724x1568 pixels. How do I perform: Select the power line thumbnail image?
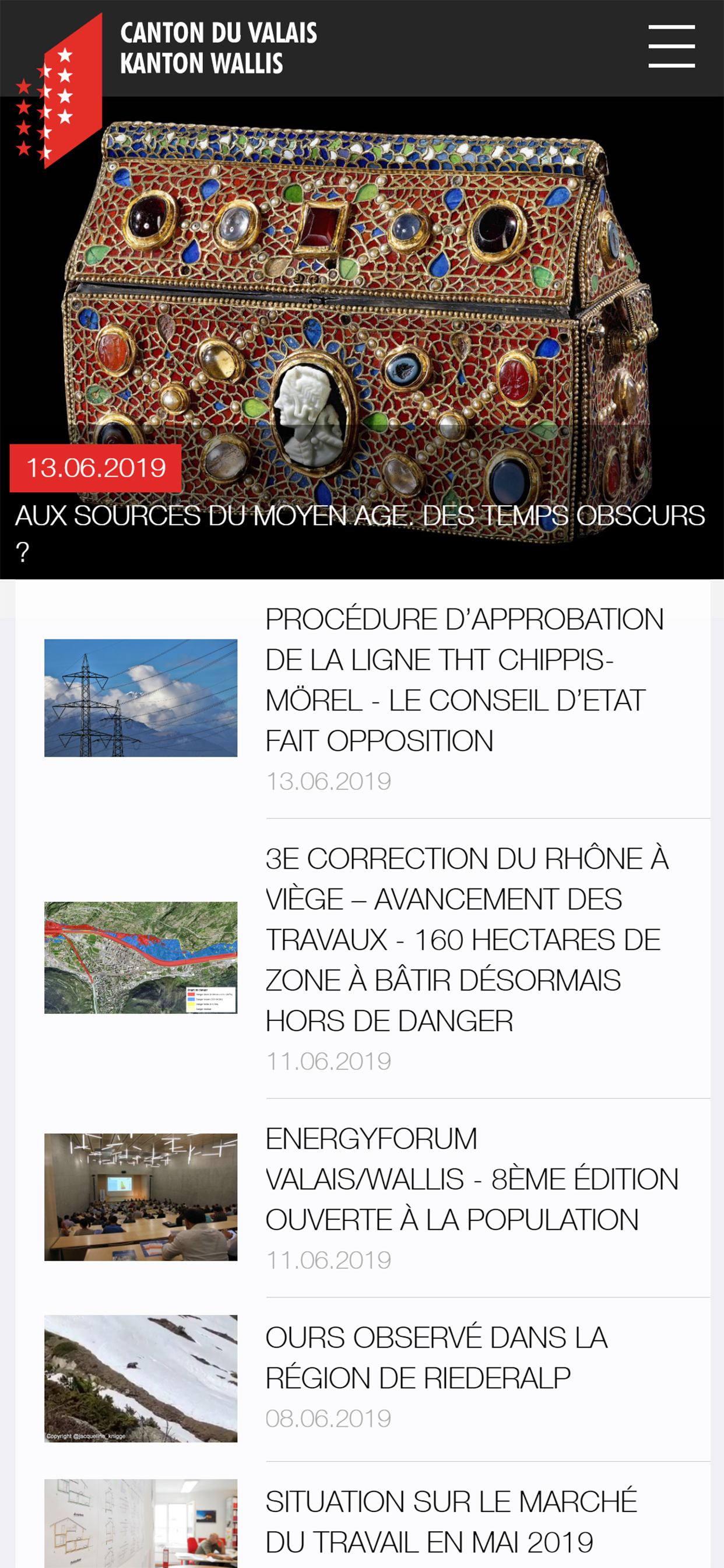click(141, 697)
